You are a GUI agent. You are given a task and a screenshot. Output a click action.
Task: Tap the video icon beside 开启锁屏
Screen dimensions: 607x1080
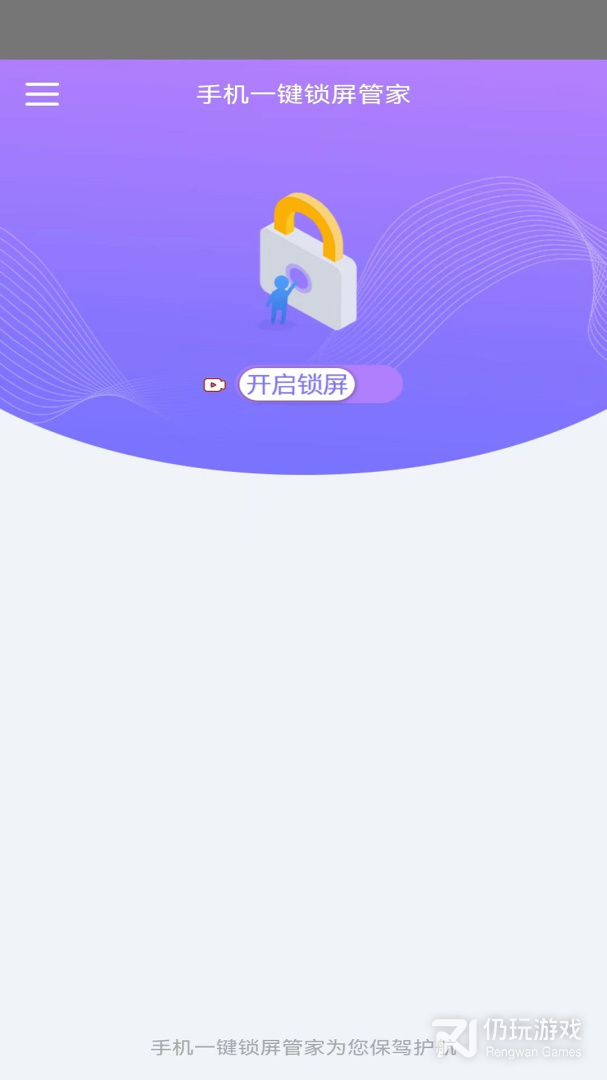[x=214, y=385]
